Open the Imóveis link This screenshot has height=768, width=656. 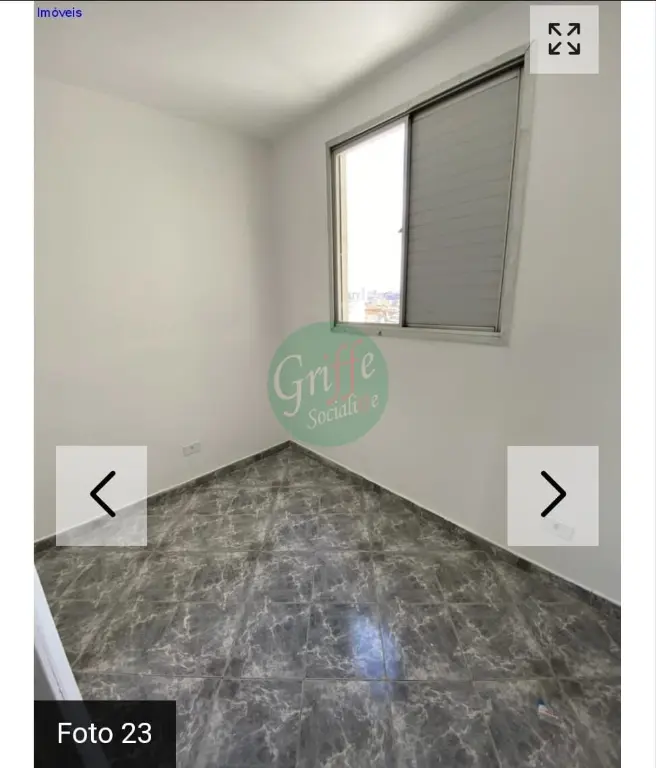click(x=59, y=13)
